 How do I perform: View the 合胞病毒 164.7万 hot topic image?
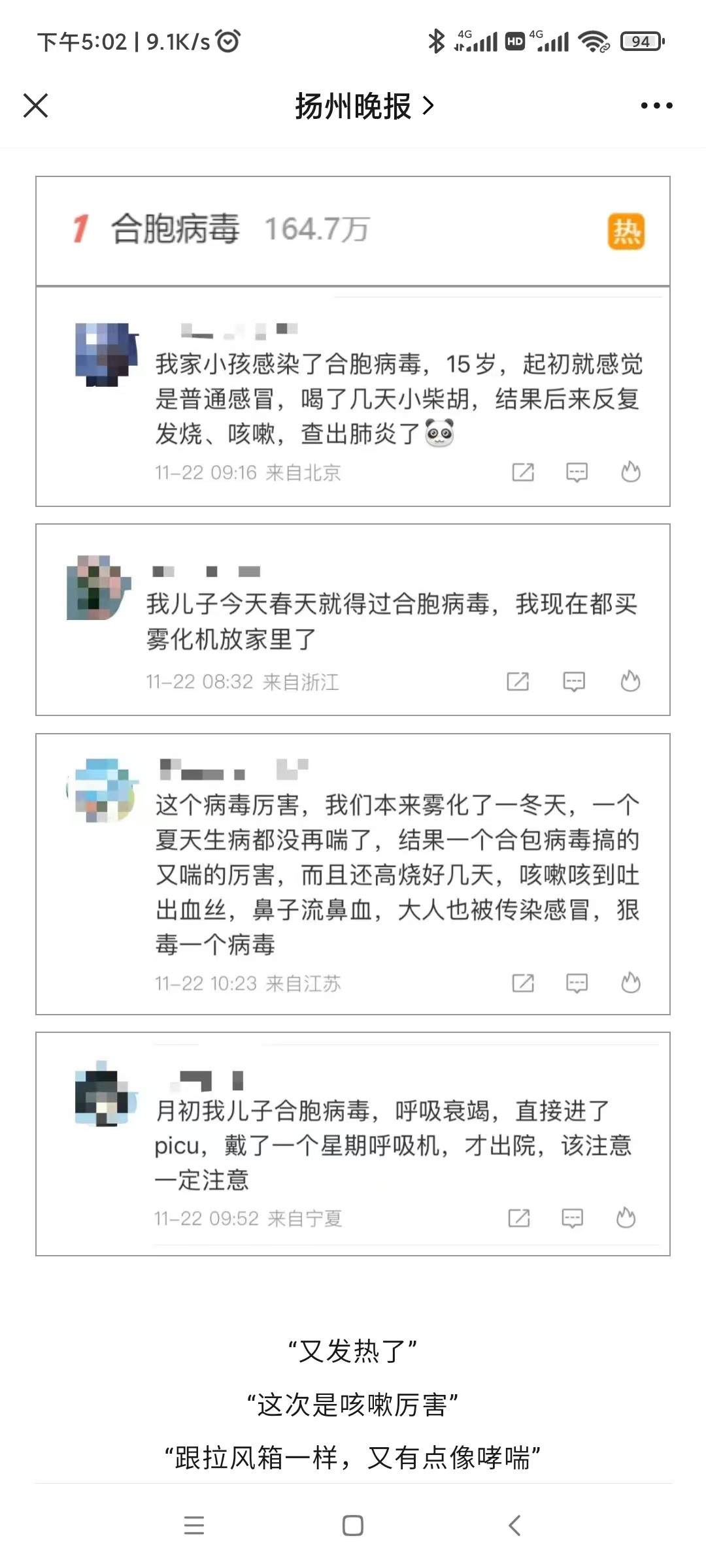(x=353, y=231)
